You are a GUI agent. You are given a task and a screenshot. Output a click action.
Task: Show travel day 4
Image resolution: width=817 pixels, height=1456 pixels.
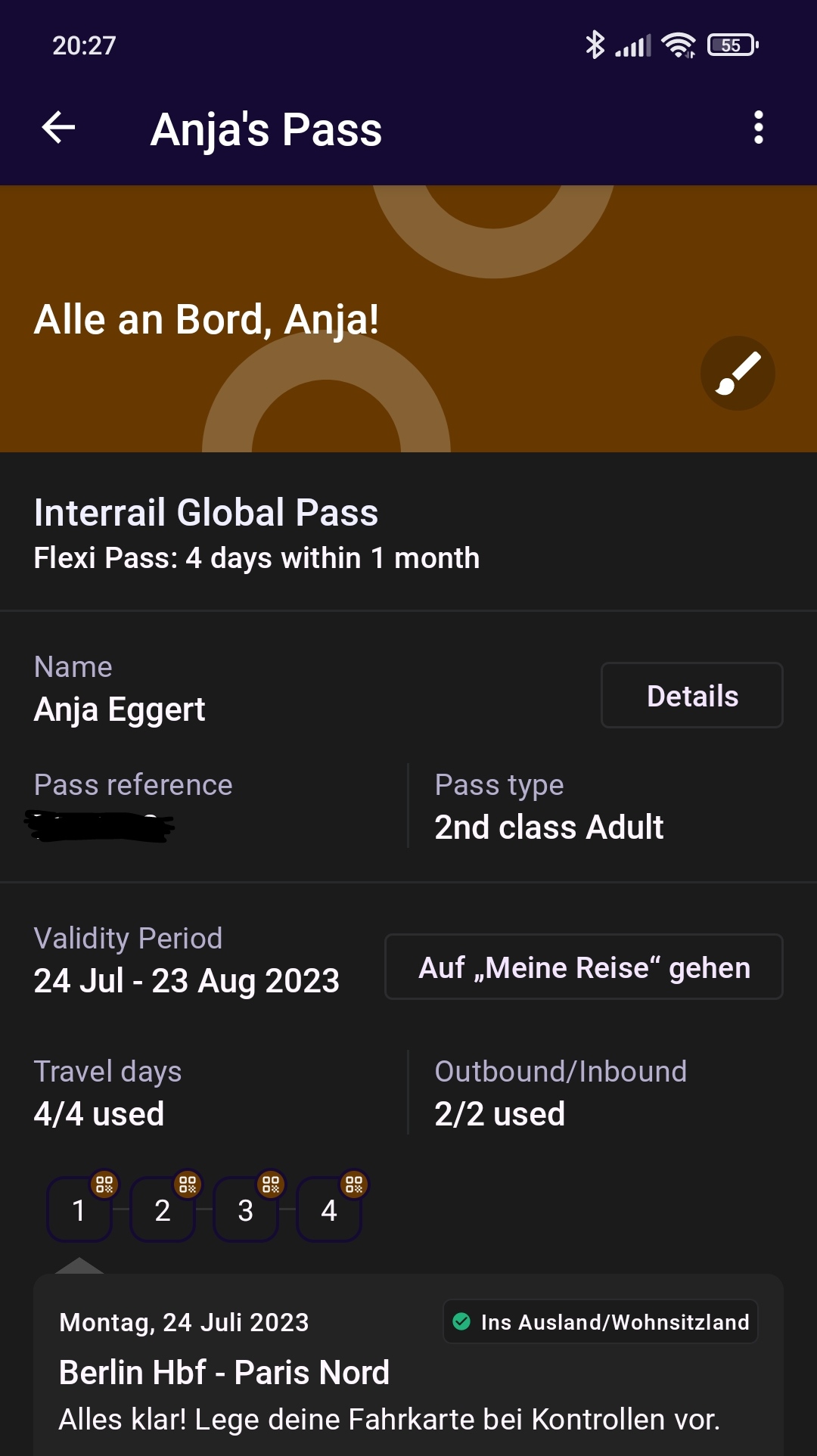pos(329,1209)
